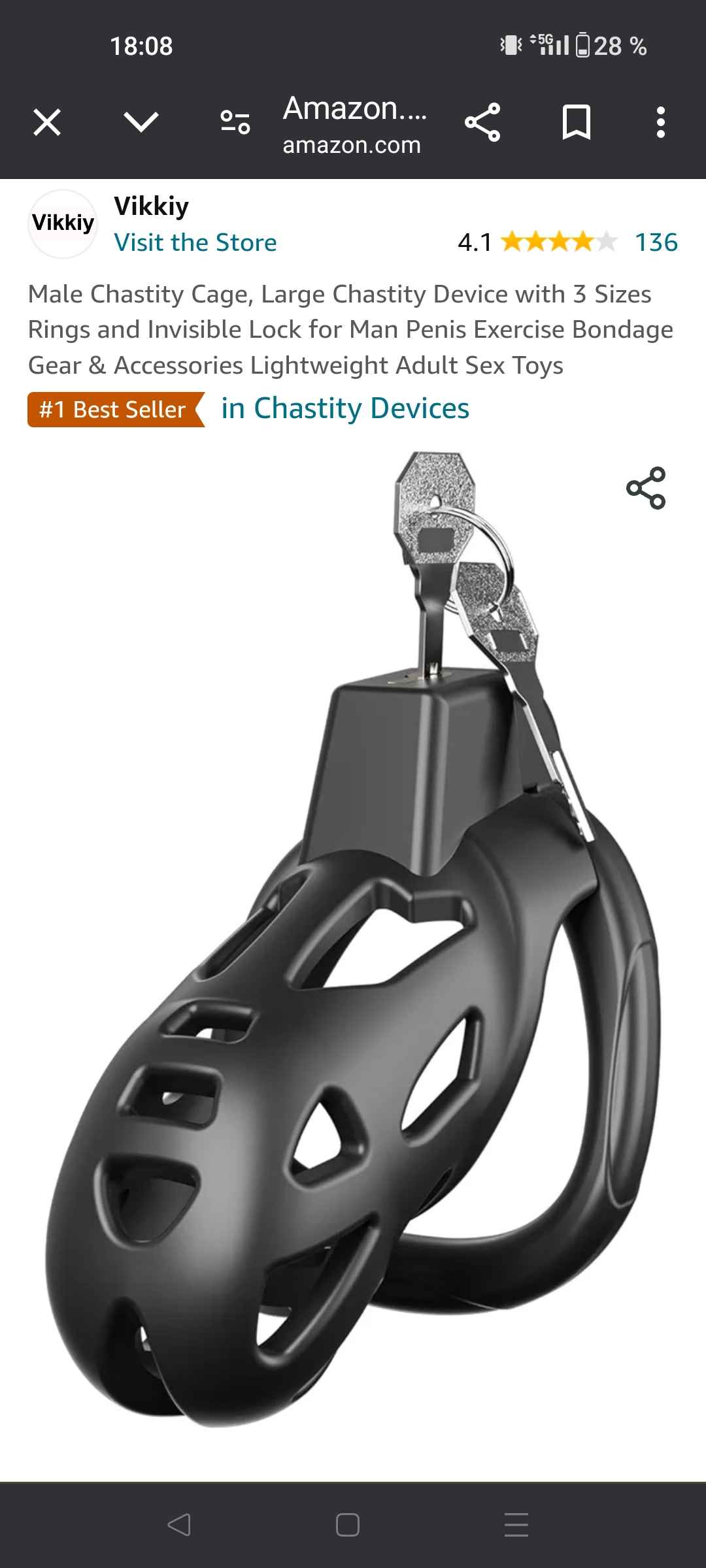The image size is (706, 1568).
Task: Bookmark this Amazon page
Action: pyautogui.click(x=576, y=122)
